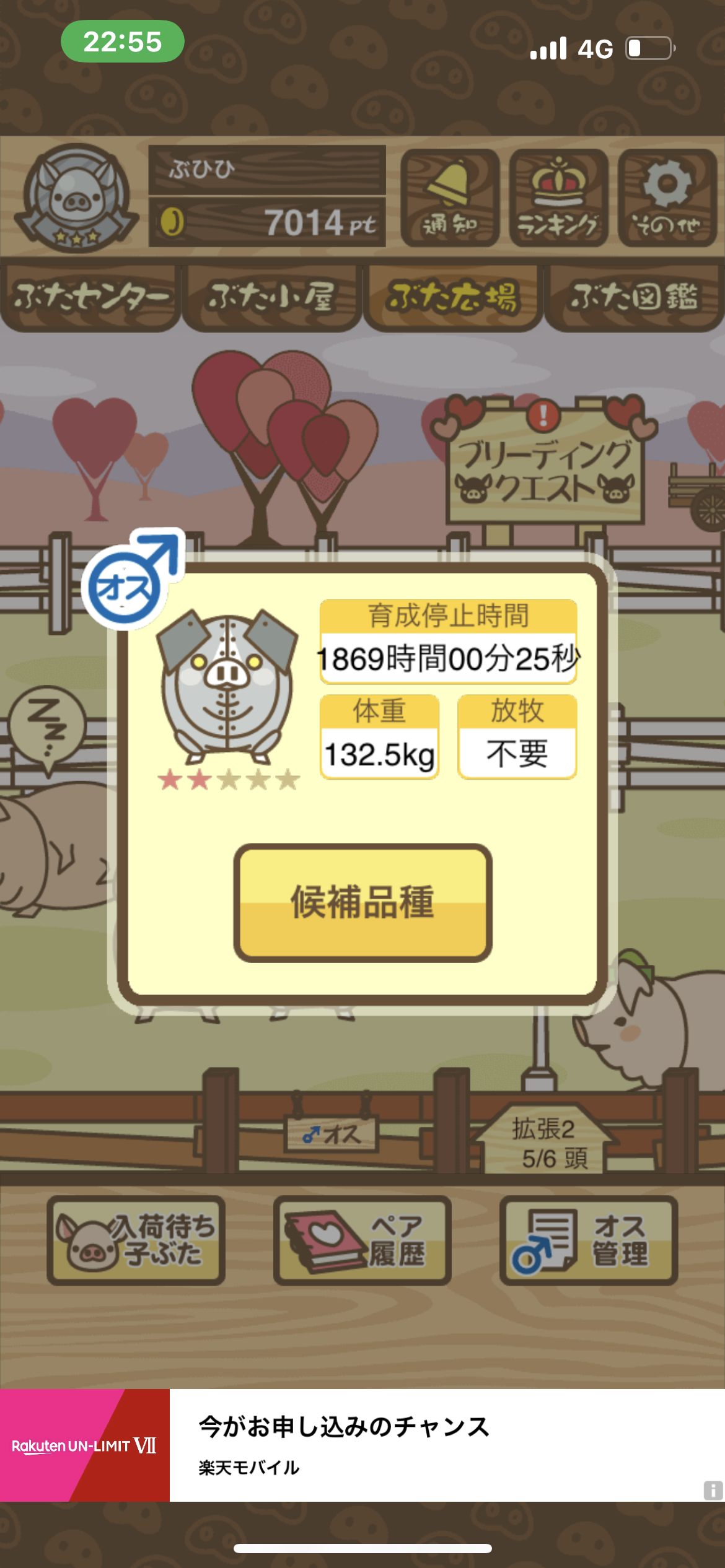Tap the 候補品種 button
Viewport: 725px width, 1568px height.
(362, 902)
